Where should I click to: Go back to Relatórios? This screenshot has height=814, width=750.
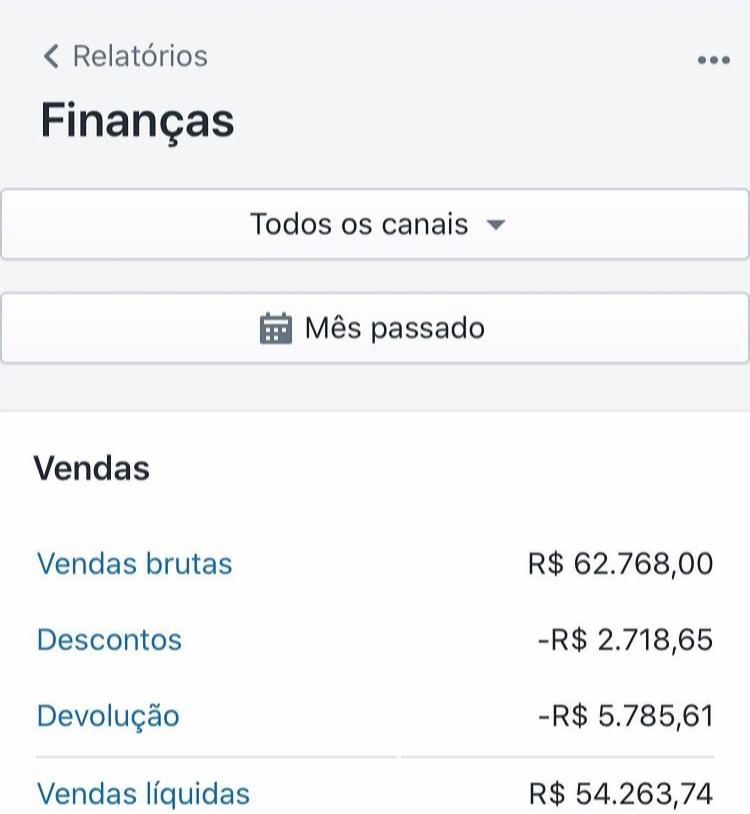(125, 56)
